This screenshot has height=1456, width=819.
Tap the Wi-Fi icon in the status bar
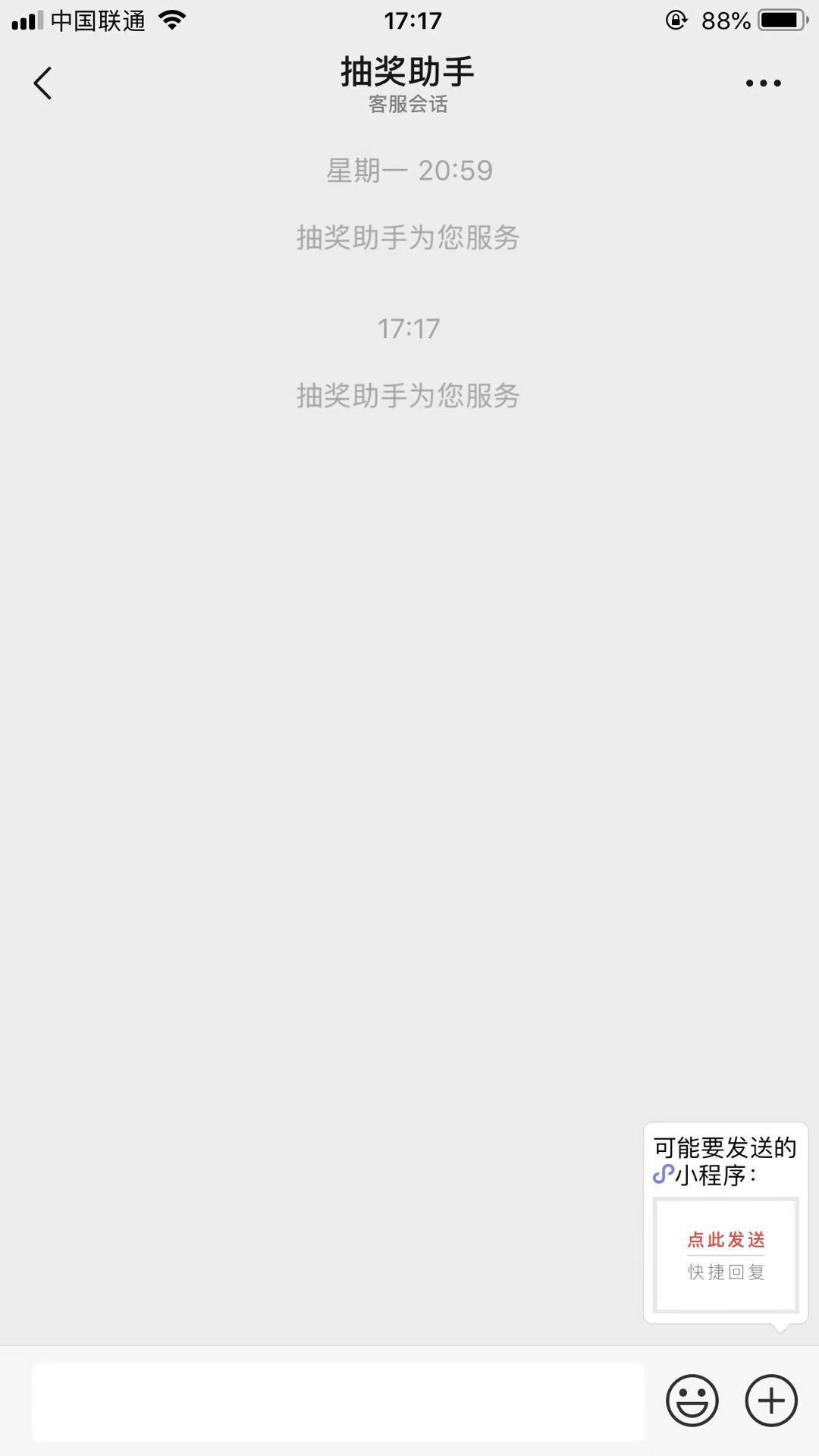pyautogui.click(x=173, y=19)
